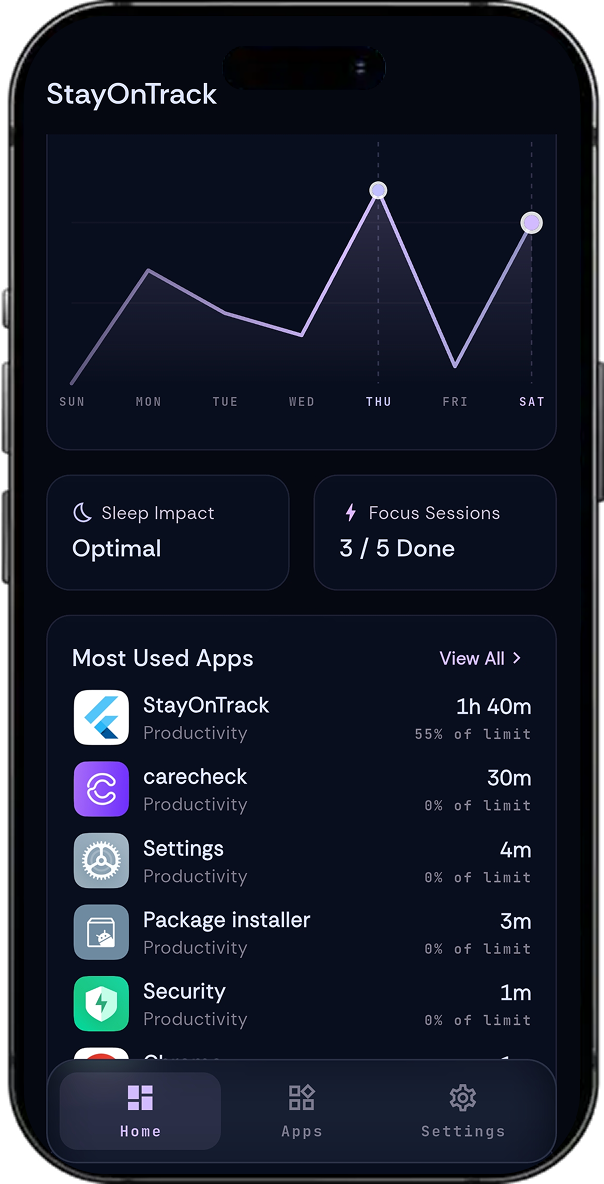Select the THU data point on chart

[x=378, y=190]
